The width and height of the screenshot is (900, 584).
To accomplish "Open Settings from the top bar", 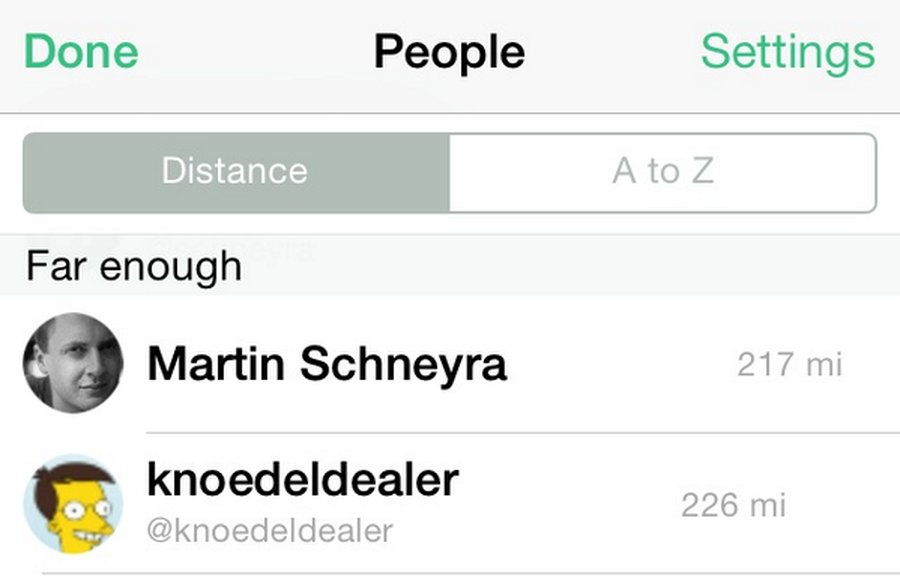I will (787, 52).
